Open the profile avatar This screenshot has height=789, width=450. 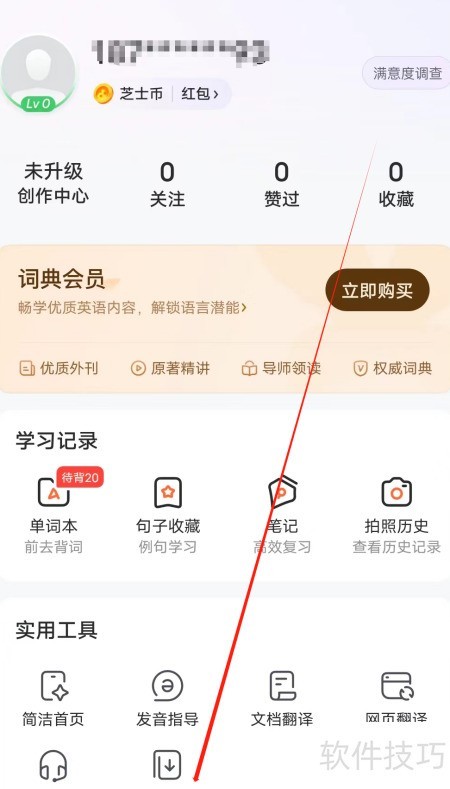38,74
